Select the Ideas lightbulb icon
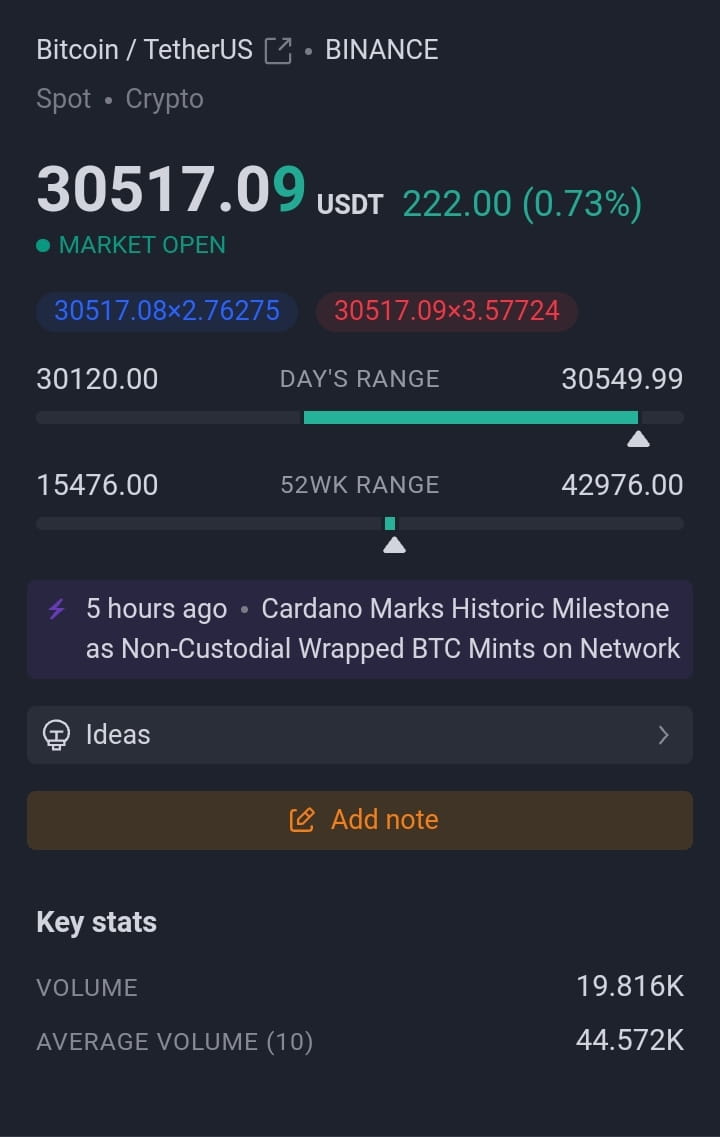The height and width of the screenshot is (1137, 720). [57, 734]
